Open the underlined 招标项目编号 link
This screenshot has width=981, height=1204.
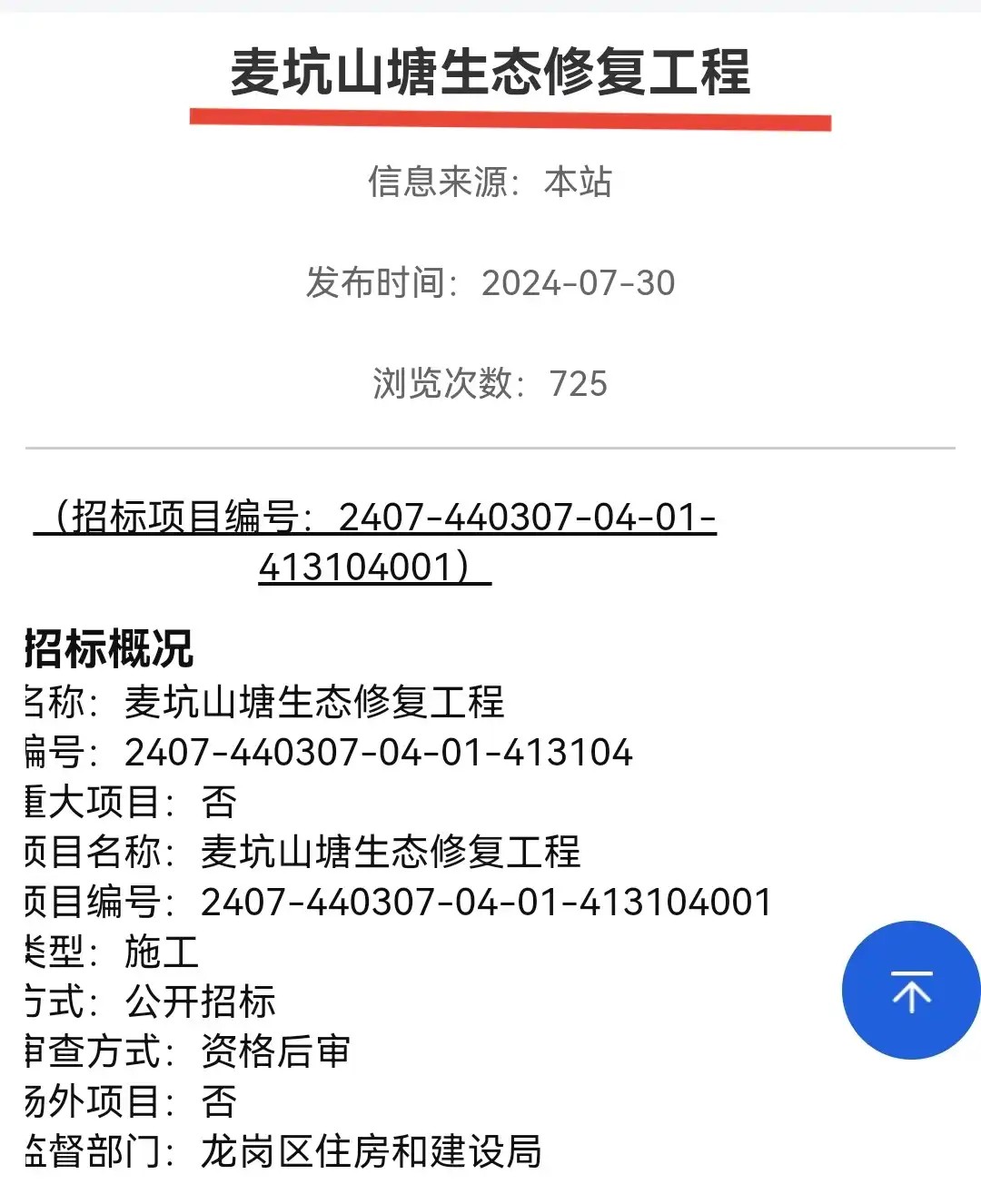click(x=375, y=519)
